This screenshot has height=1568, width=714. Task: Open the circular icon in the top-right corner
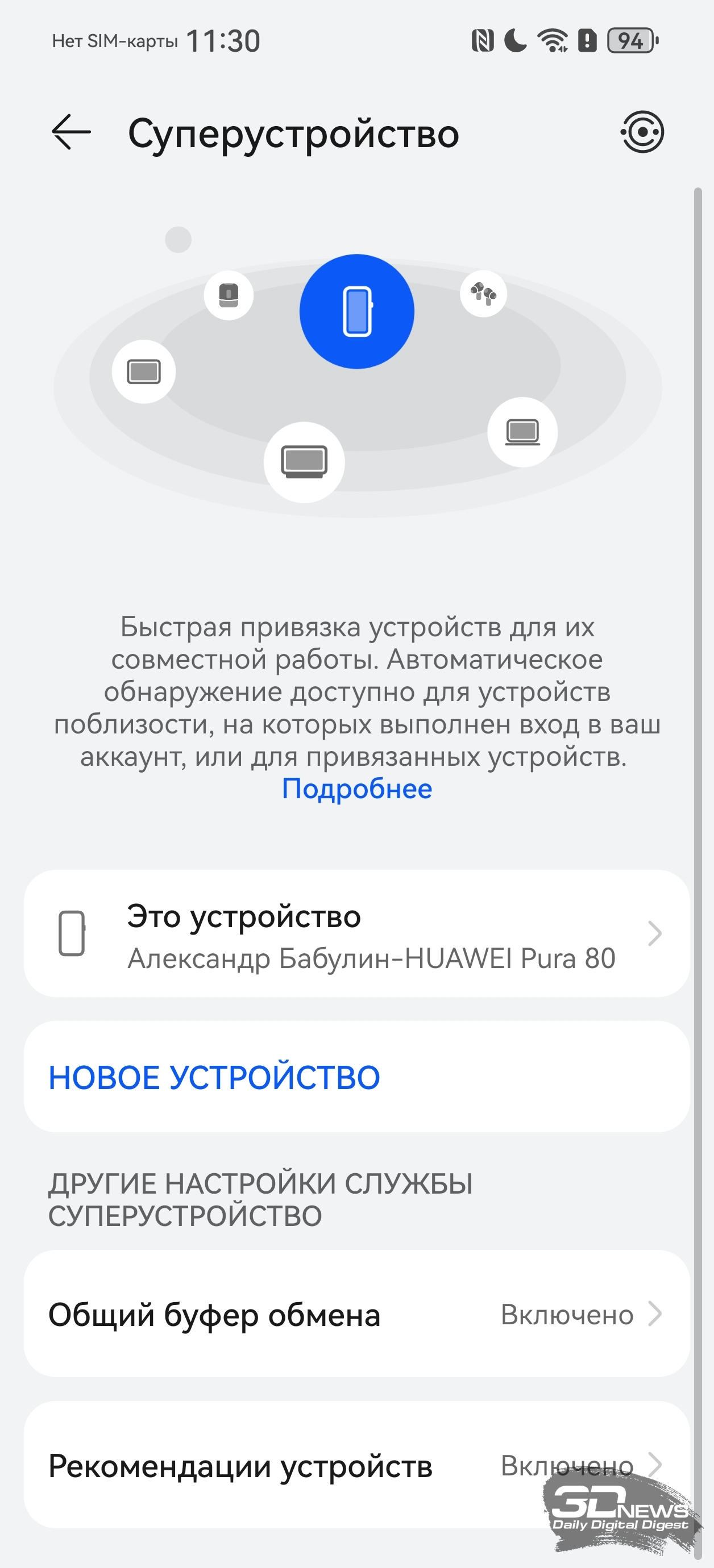pos(642,132)
